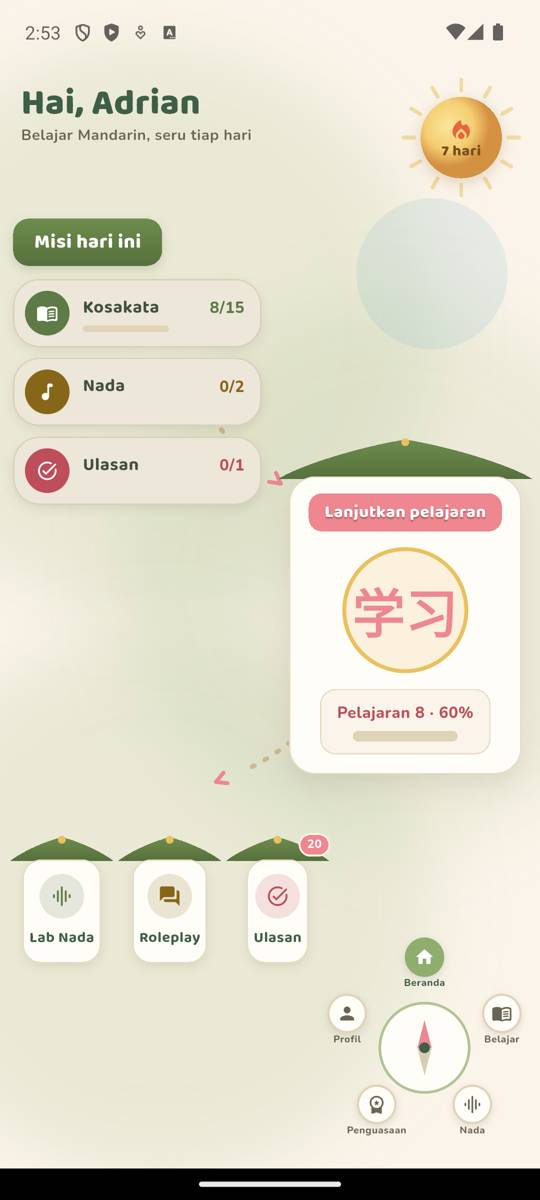Open the Kosakata mission row

[137, 313]
